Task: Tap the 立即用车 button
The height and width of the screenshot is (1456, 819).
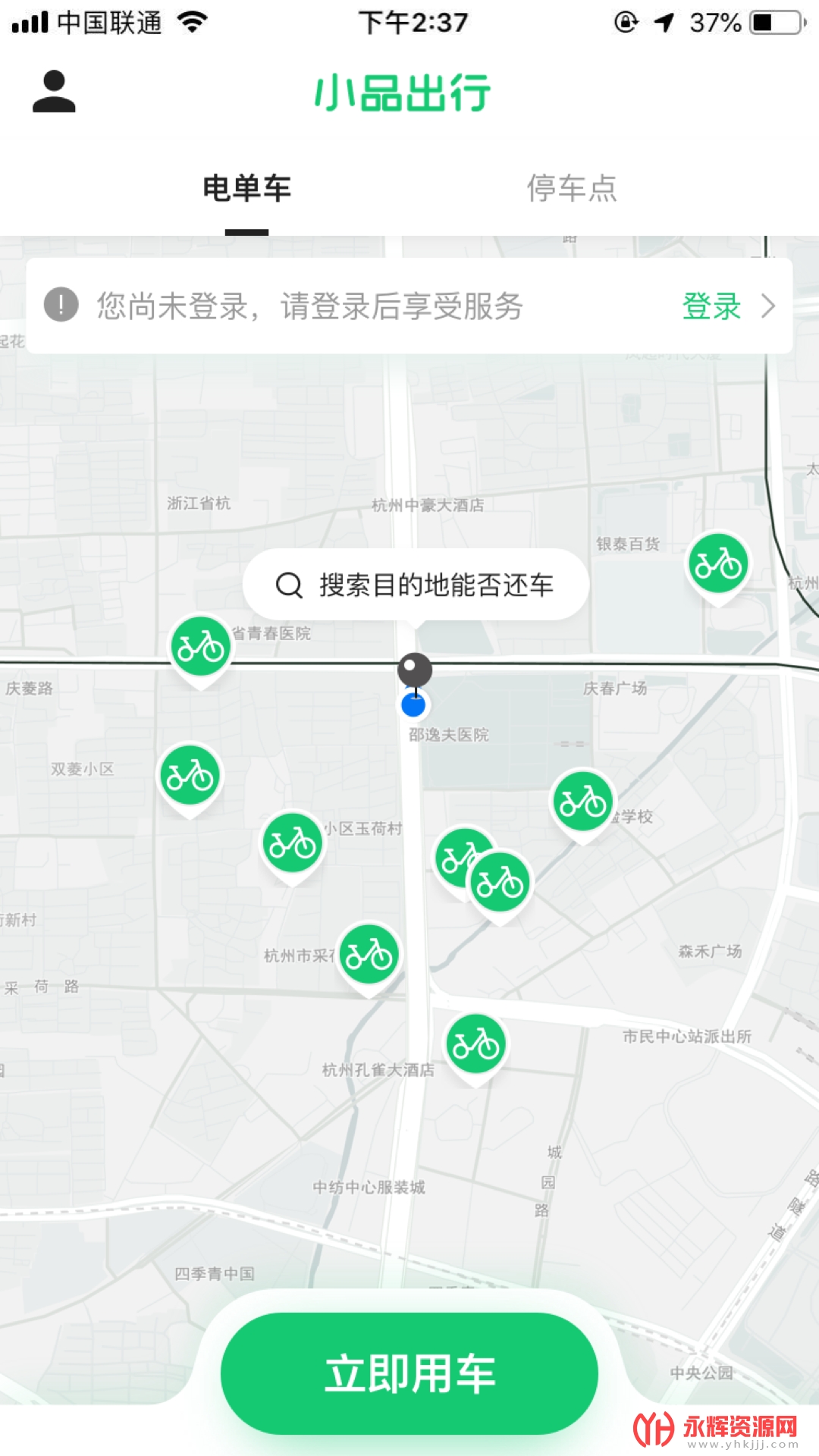Action: [409, 1373]
